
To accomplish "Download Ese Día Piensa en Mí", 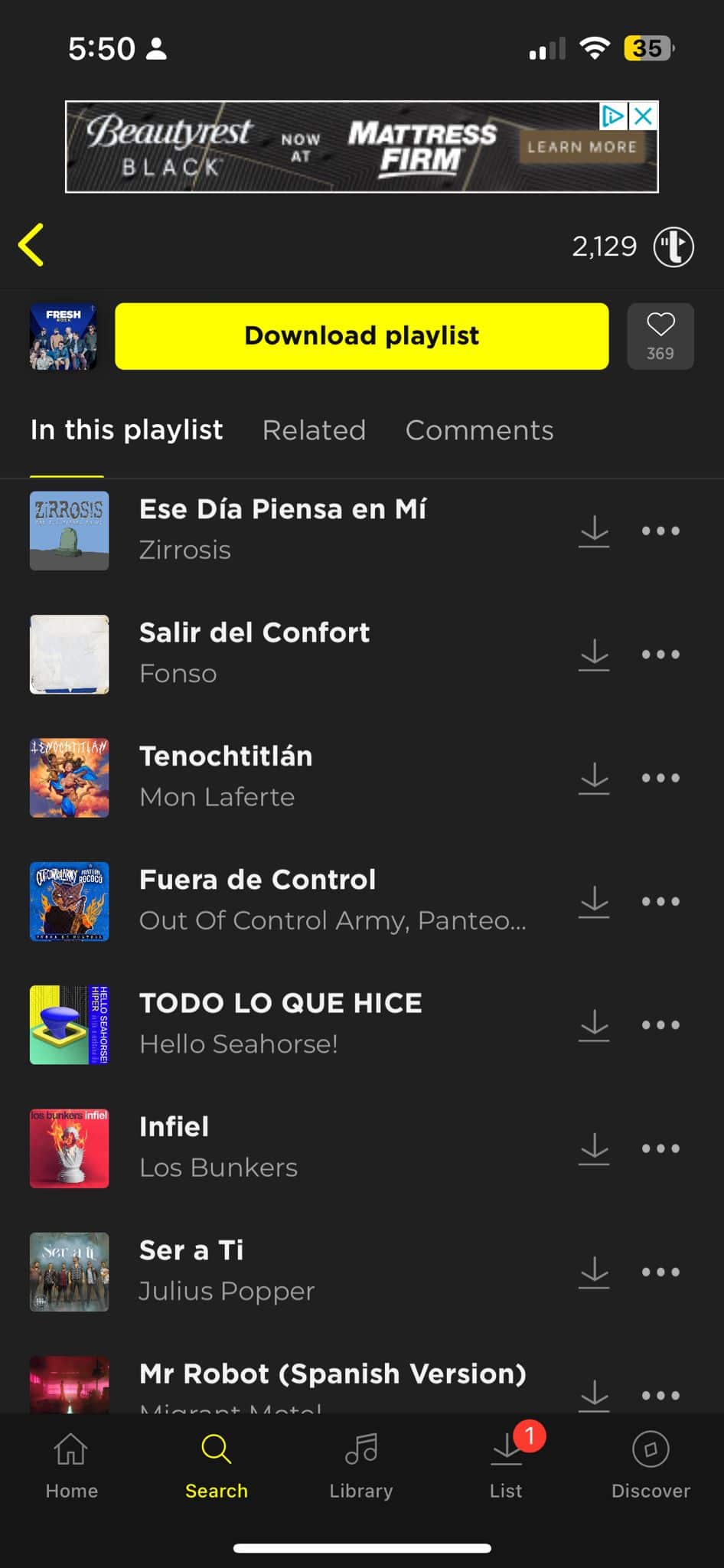I will pos(594,531).
